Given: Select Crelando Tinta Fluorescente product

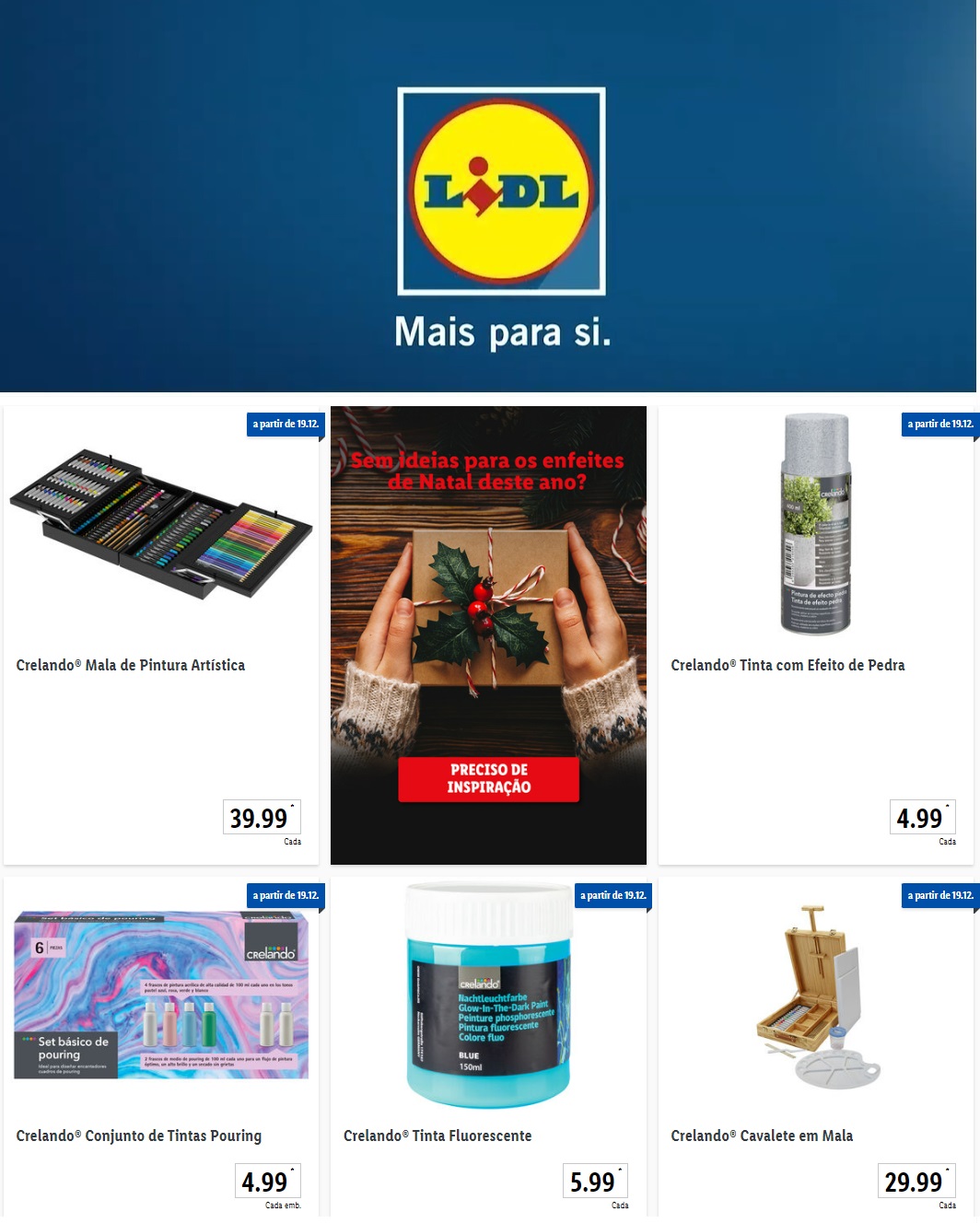Looking at the screenshot, I should point(437,1136).
